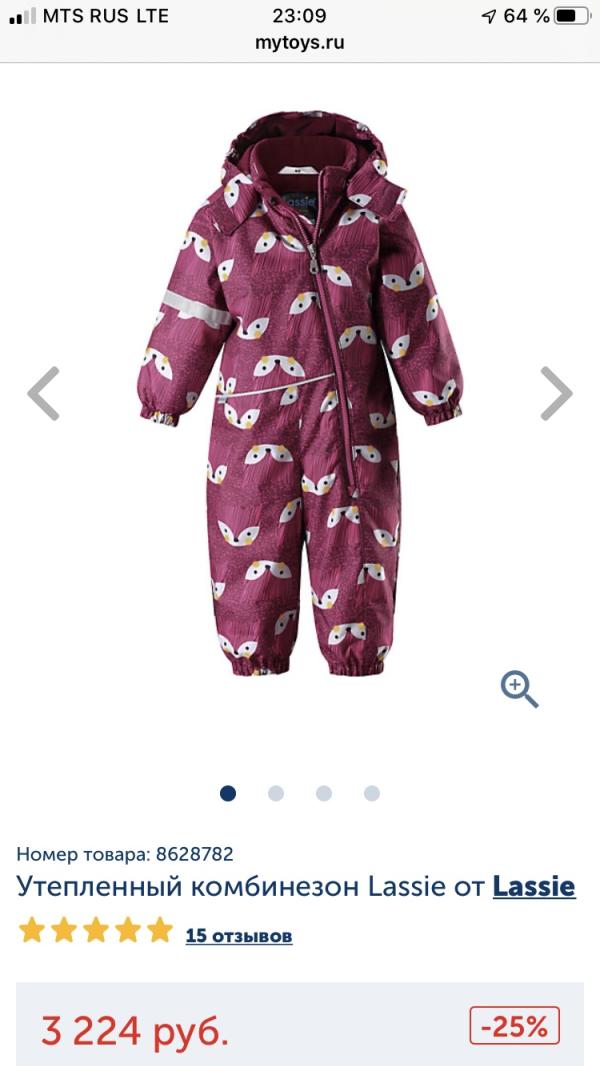This screenshot has width=600, height=1066.
Task: Show the previous product photo
Action: (x=43, y=394)
